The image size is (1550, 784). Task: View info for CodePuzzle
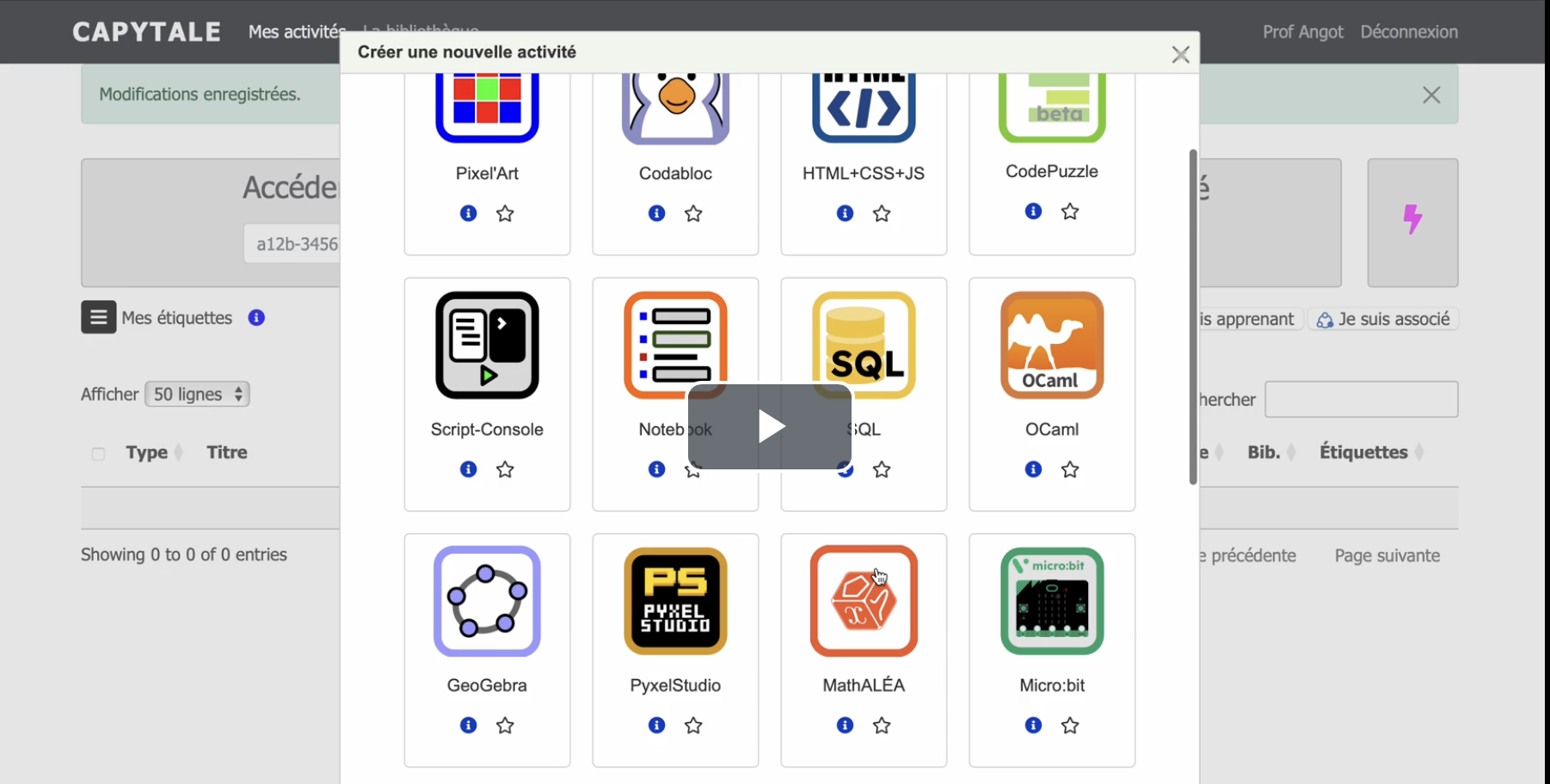click(1033, 211)
